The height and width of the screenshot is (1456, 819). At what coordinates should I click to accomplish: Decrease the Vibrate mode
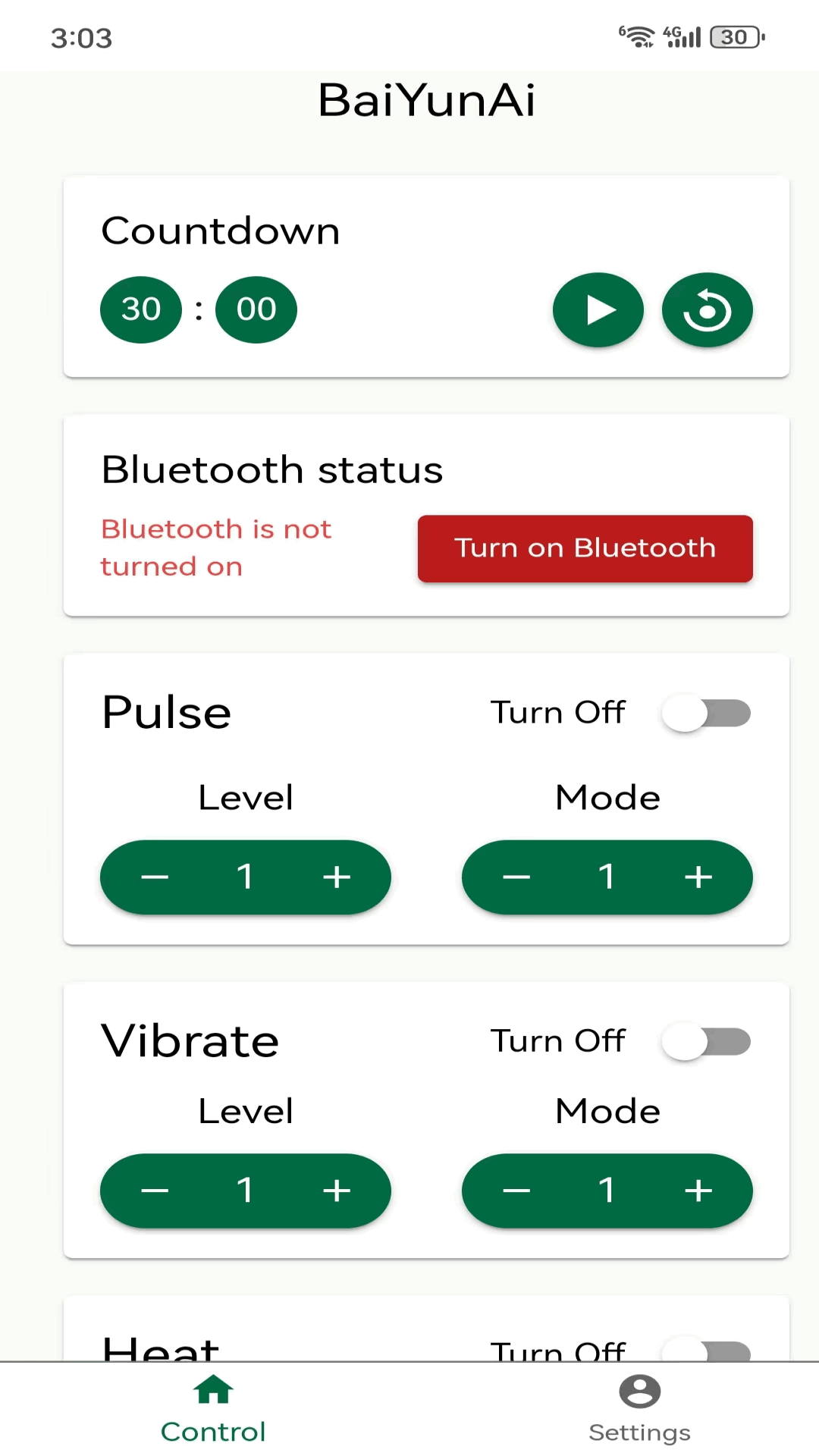pyautogui.click(x=516, y=1191)
